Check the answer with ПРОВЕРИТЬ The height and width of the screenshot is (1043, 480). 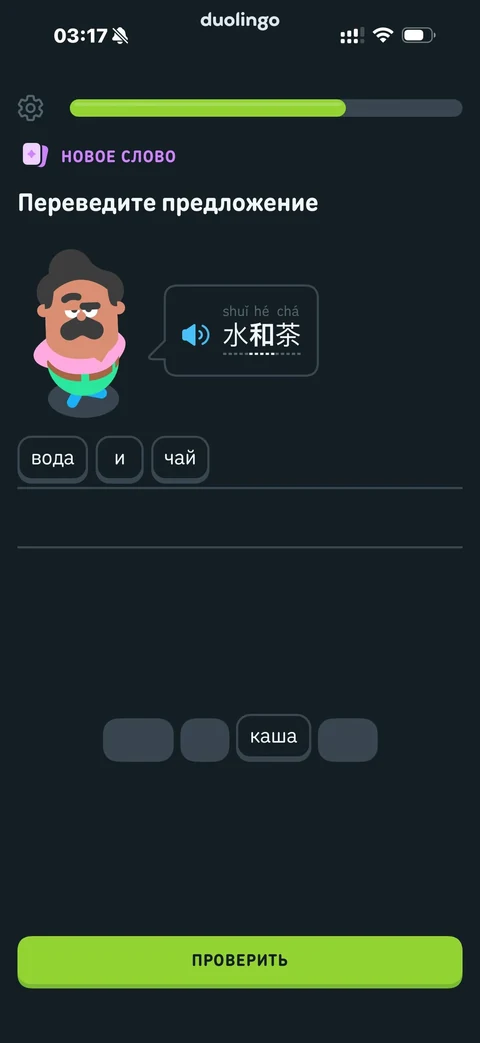(x=240, y=961)
